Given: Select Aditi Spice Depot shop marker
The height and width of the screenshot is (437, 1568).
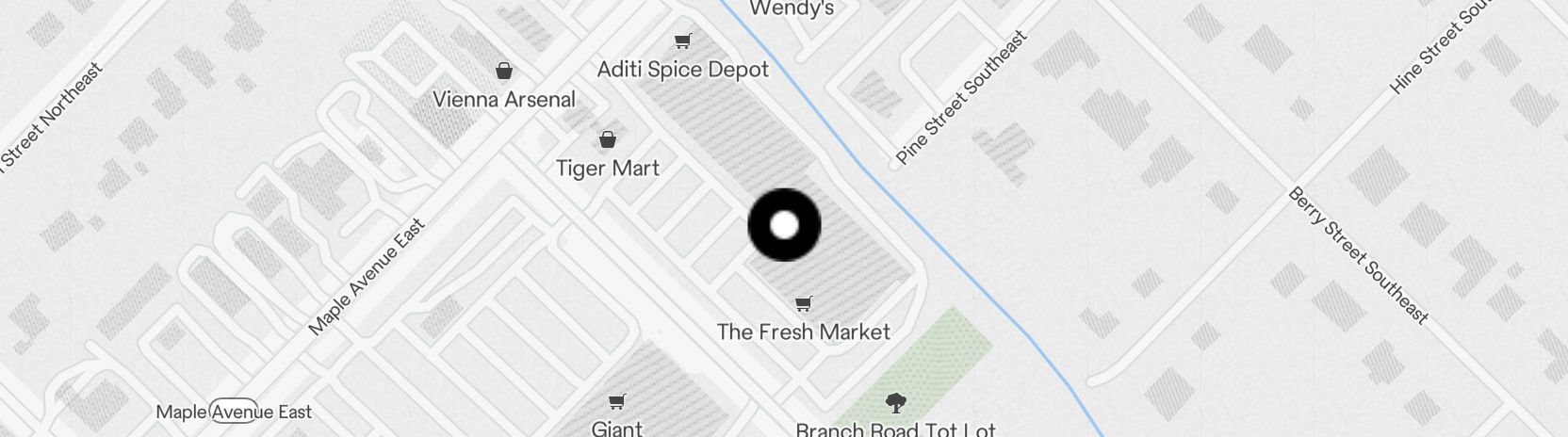Looking at the screenshot, I should (683, 41).
